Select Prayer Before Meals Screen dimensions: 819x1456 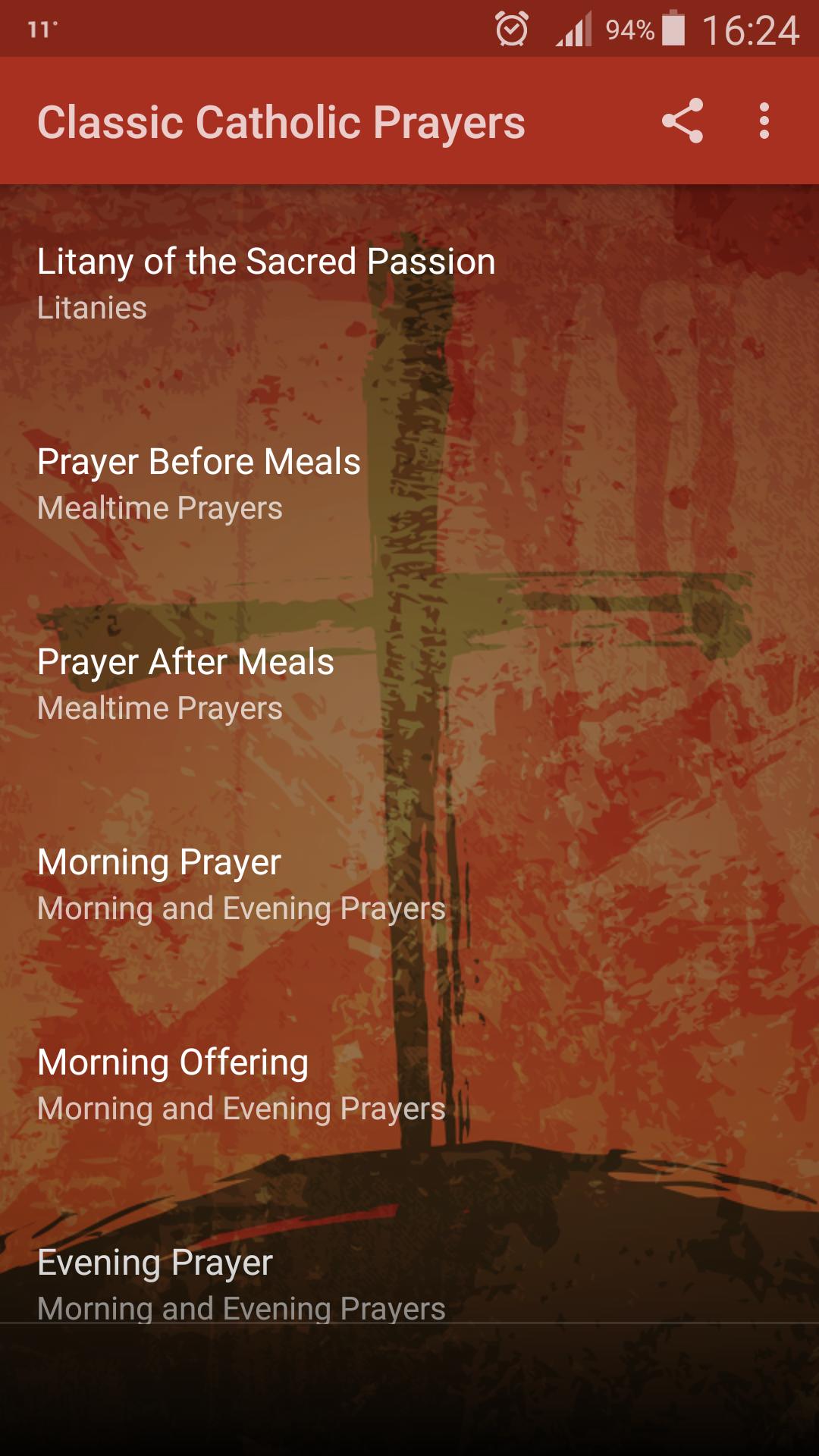(199, 460)
